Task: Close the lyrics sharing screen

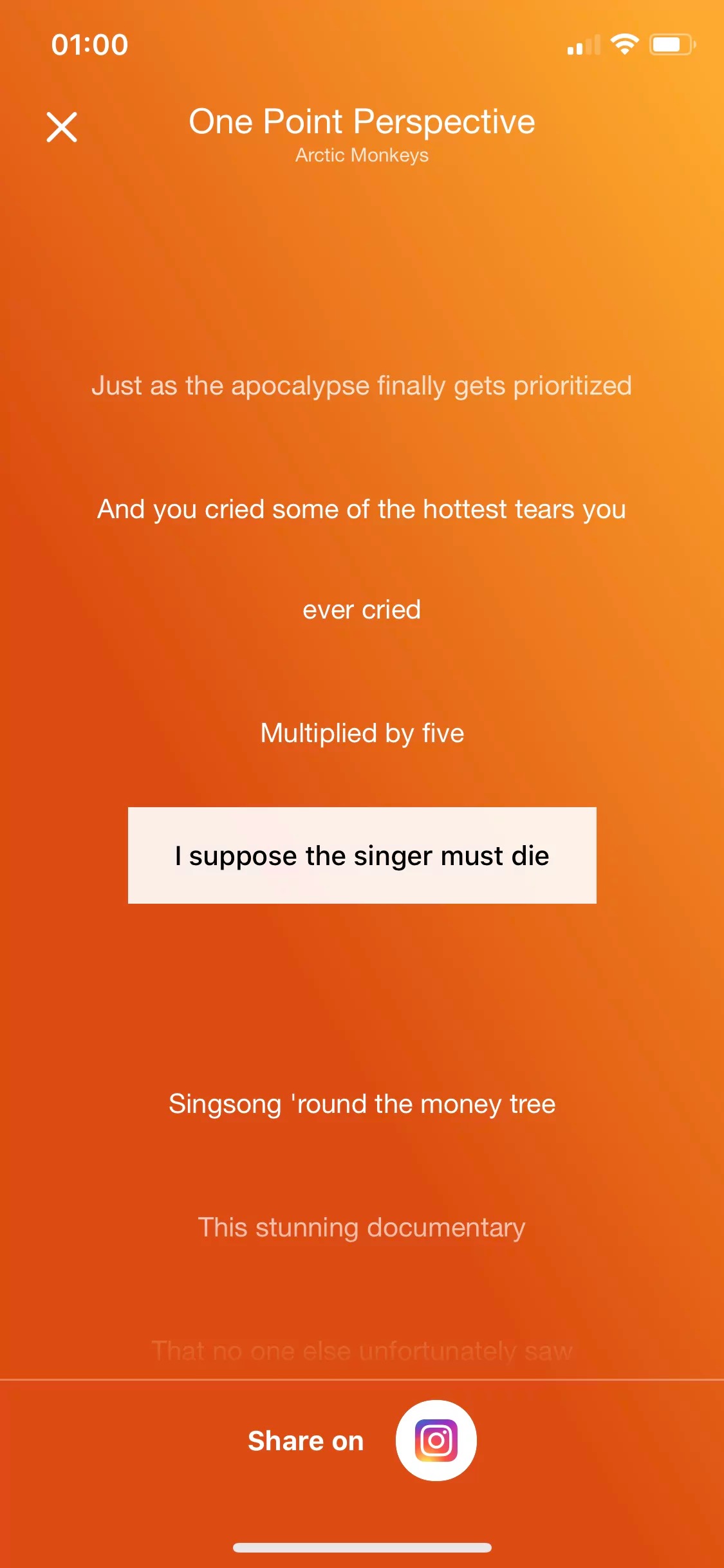Action: 62,127
